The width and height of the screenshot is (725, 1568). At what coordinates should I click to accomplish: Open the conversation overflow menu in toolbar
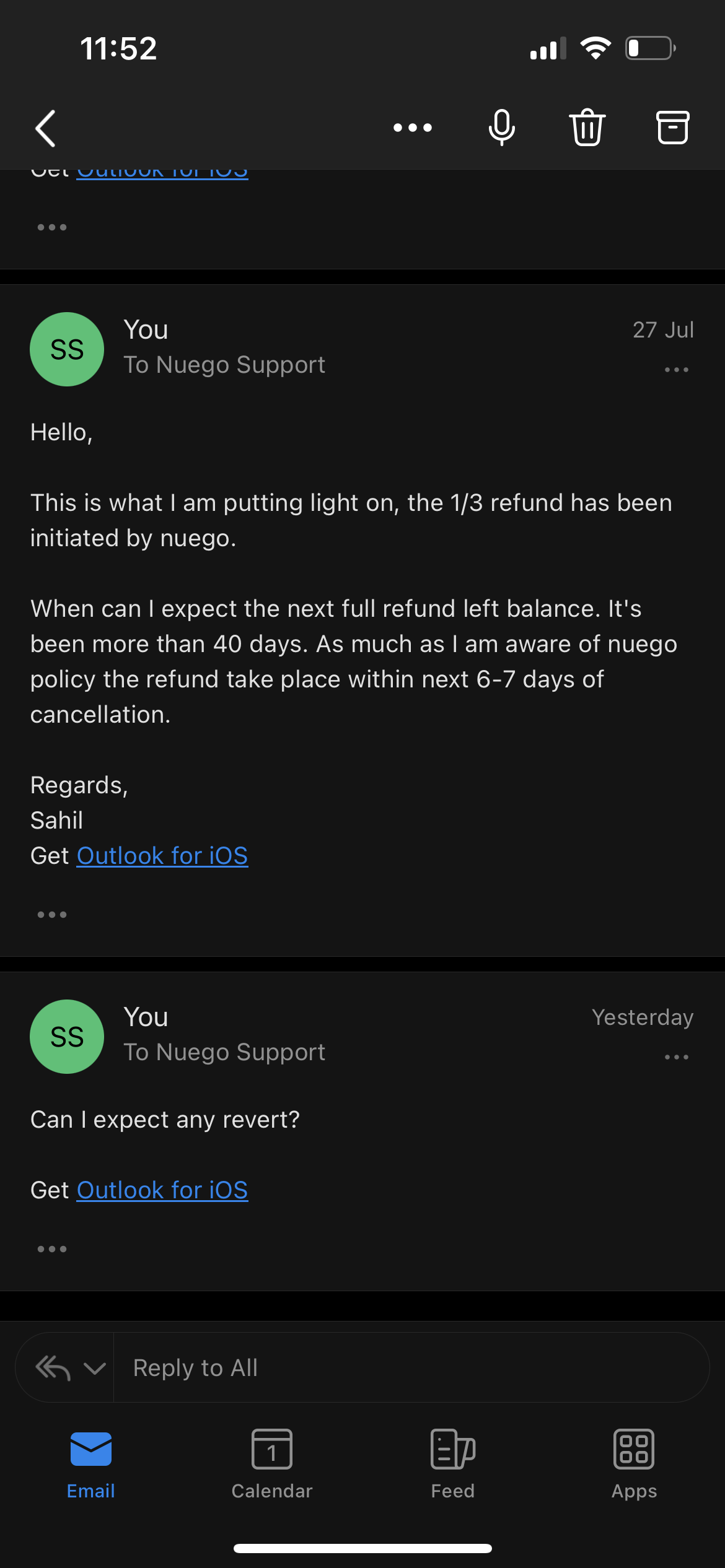[x=413, y=128]
